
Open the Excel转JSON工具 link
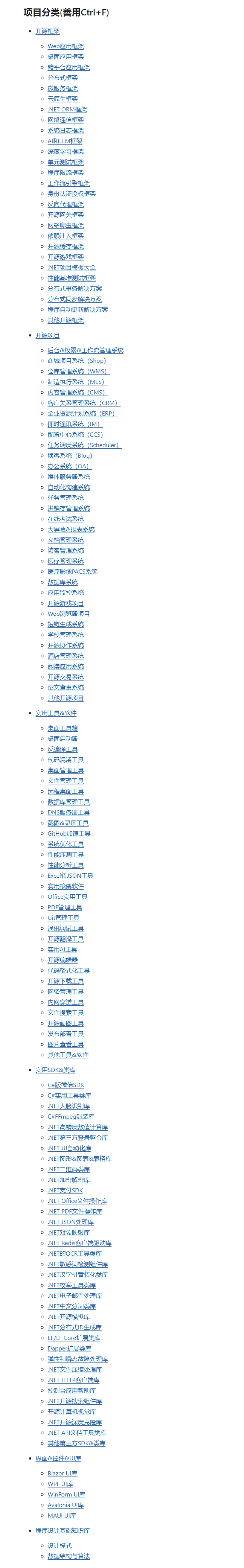pyautogui.click(x=70, y=876)
